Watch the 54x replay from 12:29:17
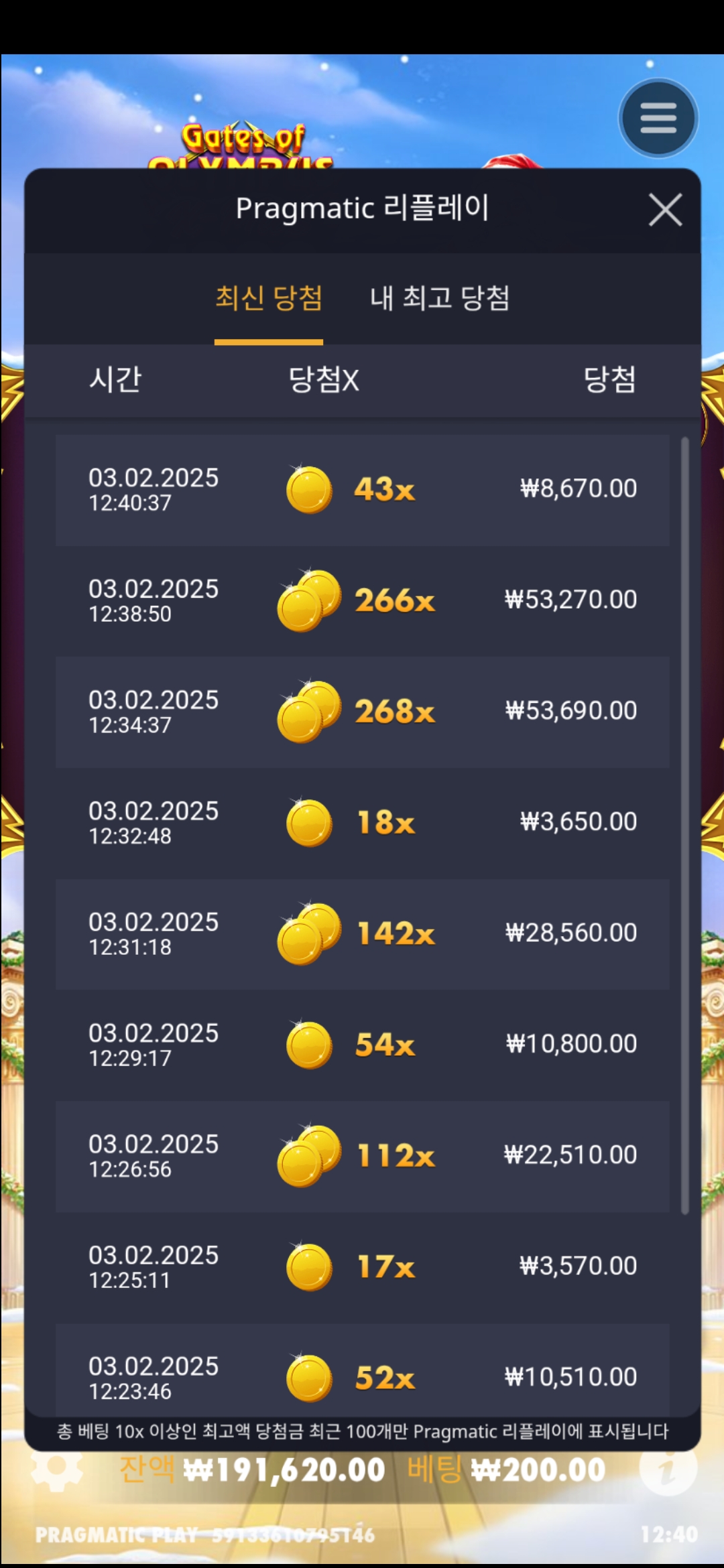This screenshot has width=724, height=1568. [x=362, y=1045]
